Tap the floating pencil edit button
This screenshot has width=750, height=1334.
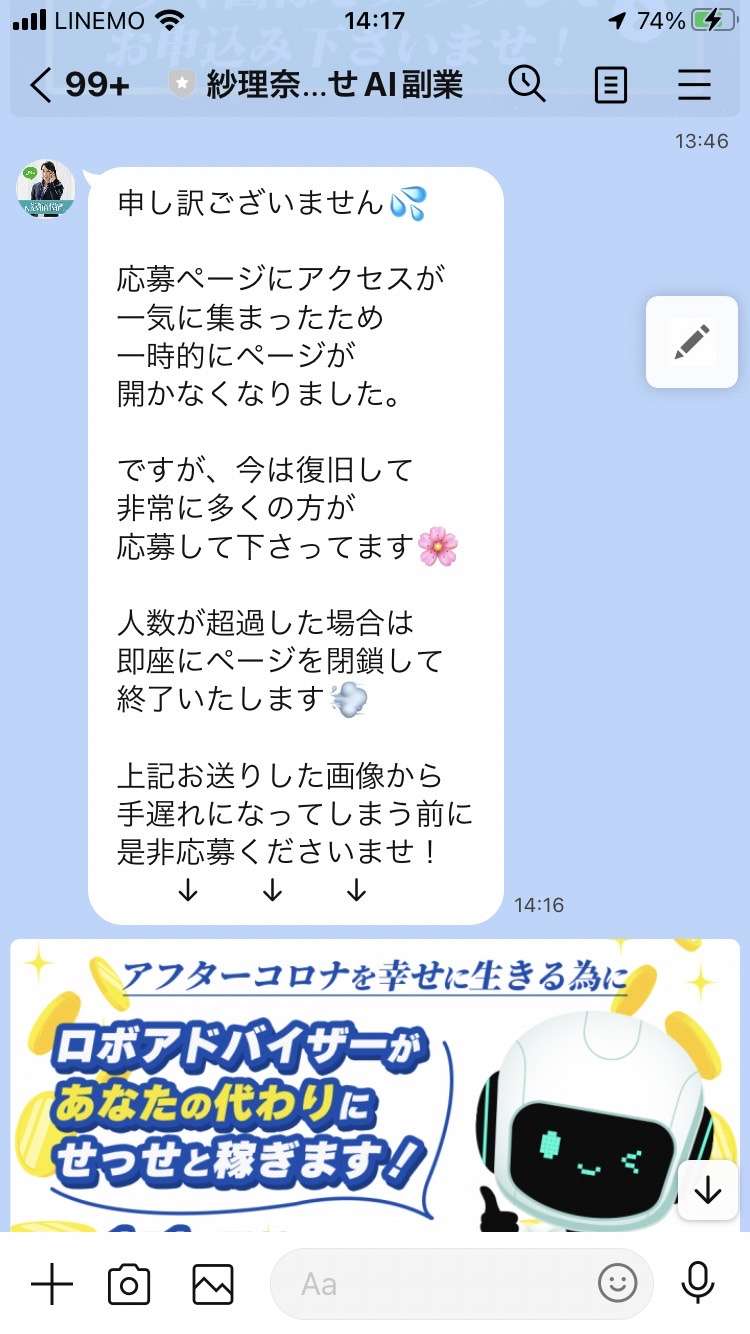691,341
